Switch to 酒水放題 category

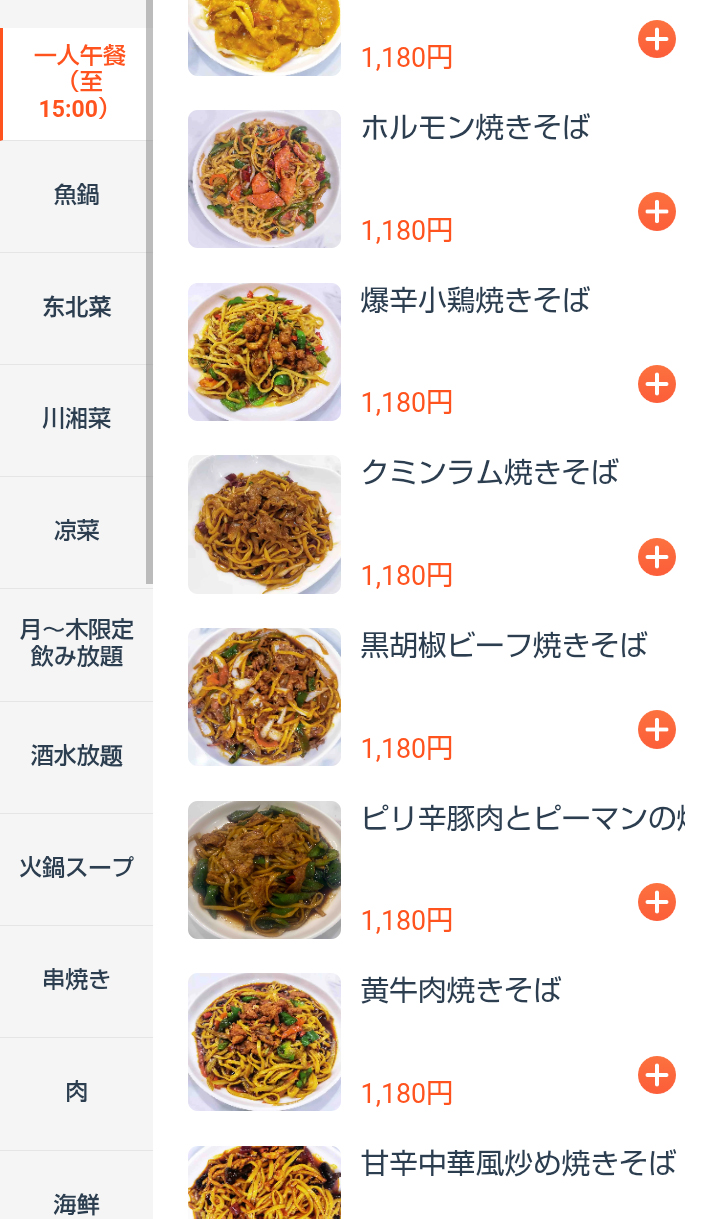77,756
